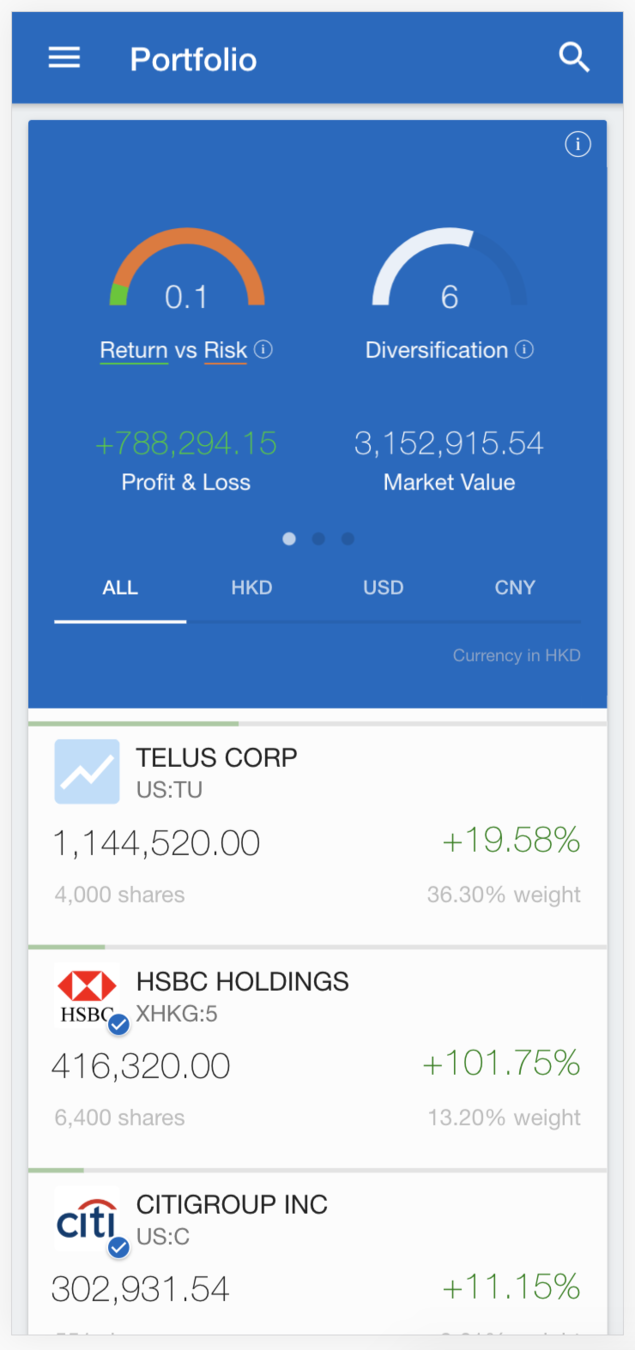Select the USD tab
This screenshot has width=635, height=1350.
383,588
